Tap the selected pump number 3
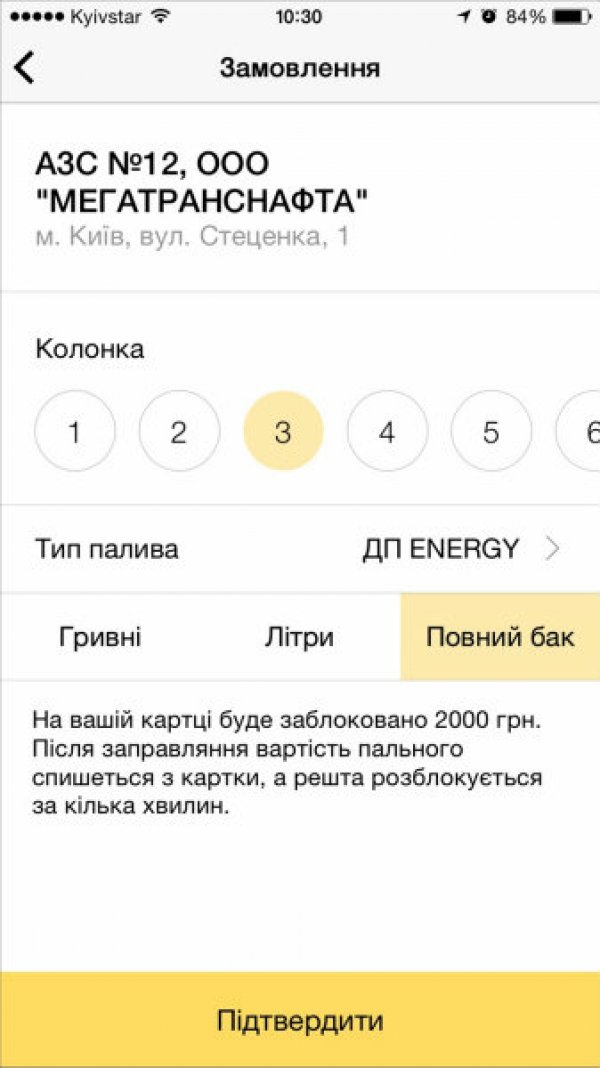This screenshot has width=600, height=1068. (x=283, y=432)
